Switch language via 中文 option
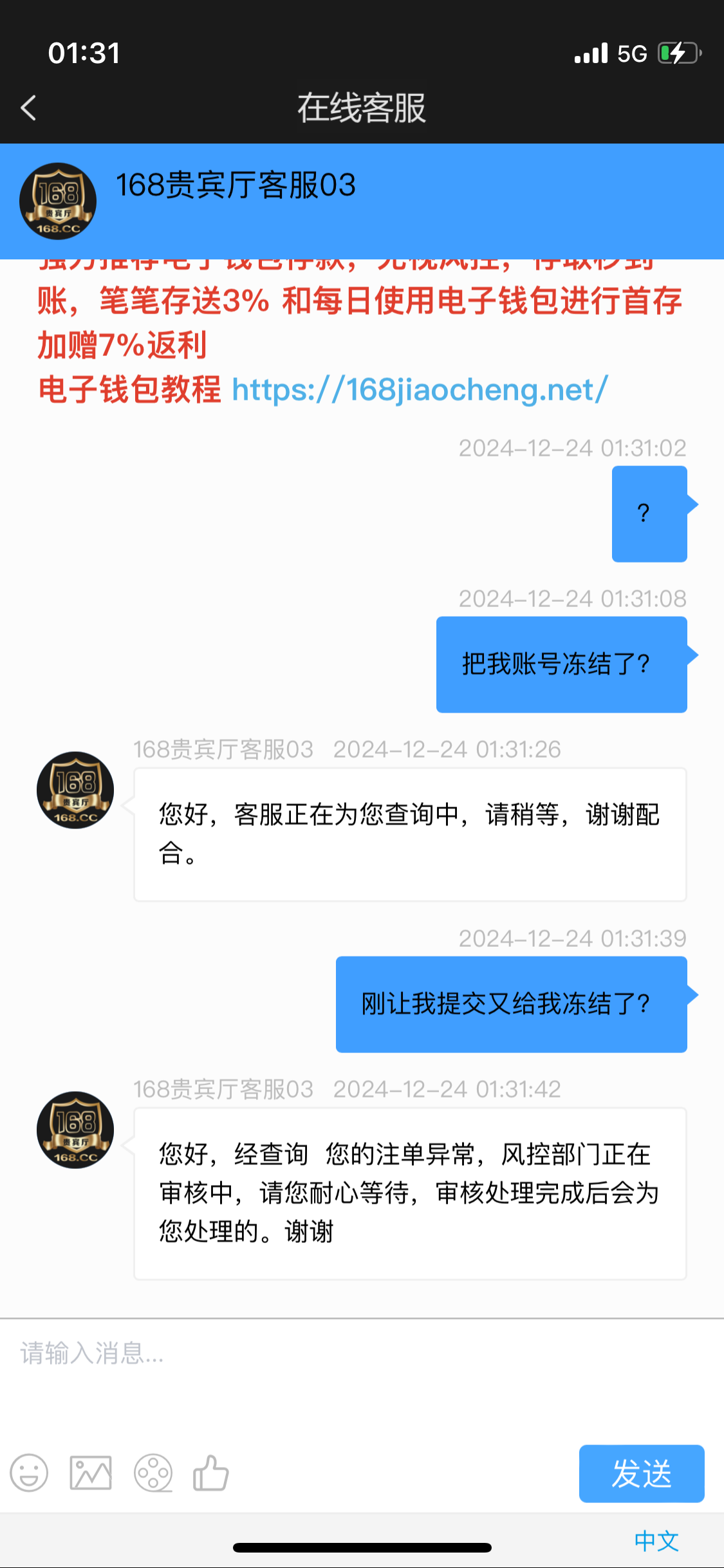Image resolution: width=724 pixels, height=1568 pixels. 656,1541
